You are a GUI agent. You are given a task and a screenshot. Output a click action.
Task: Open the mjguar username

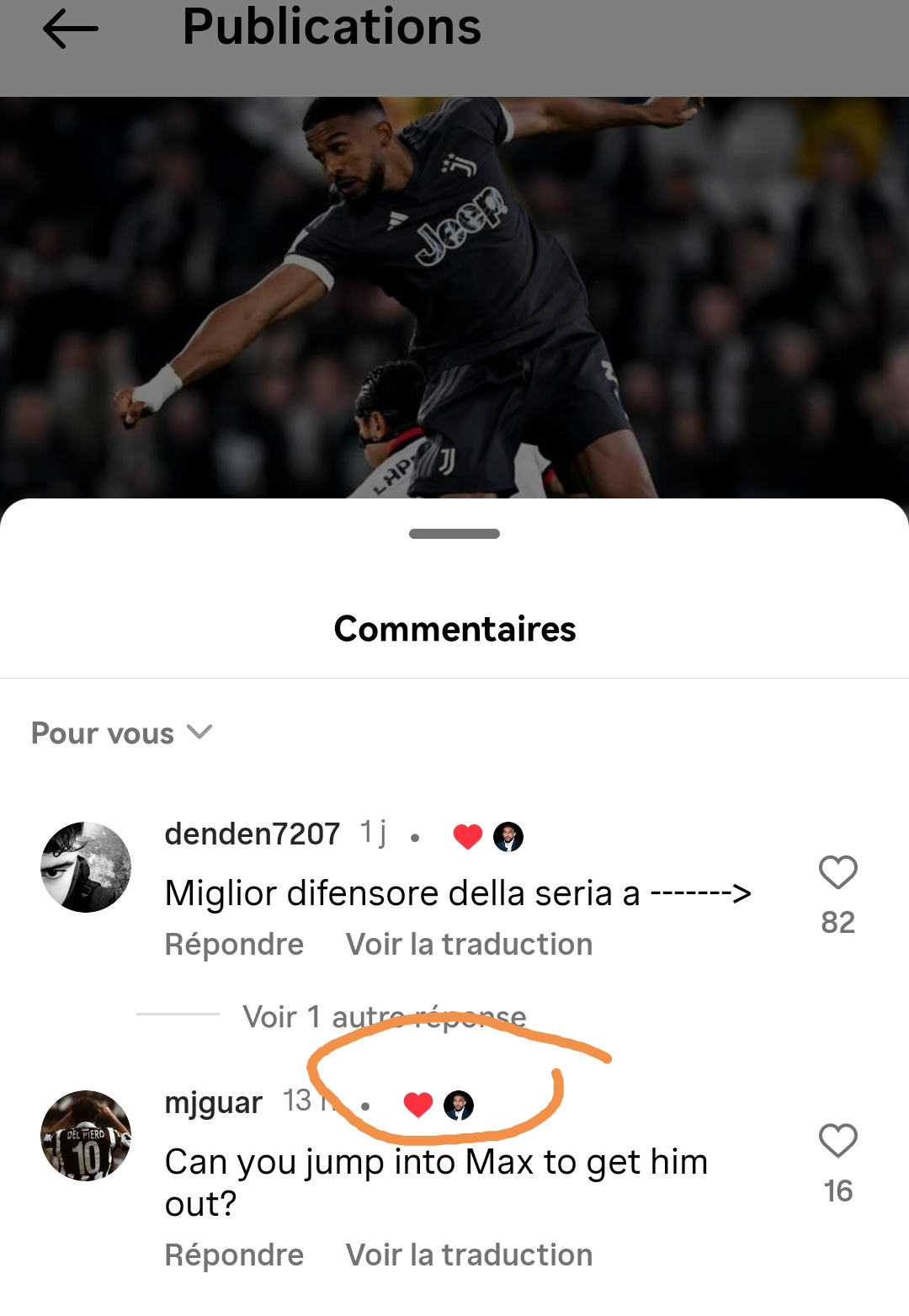214,1103
